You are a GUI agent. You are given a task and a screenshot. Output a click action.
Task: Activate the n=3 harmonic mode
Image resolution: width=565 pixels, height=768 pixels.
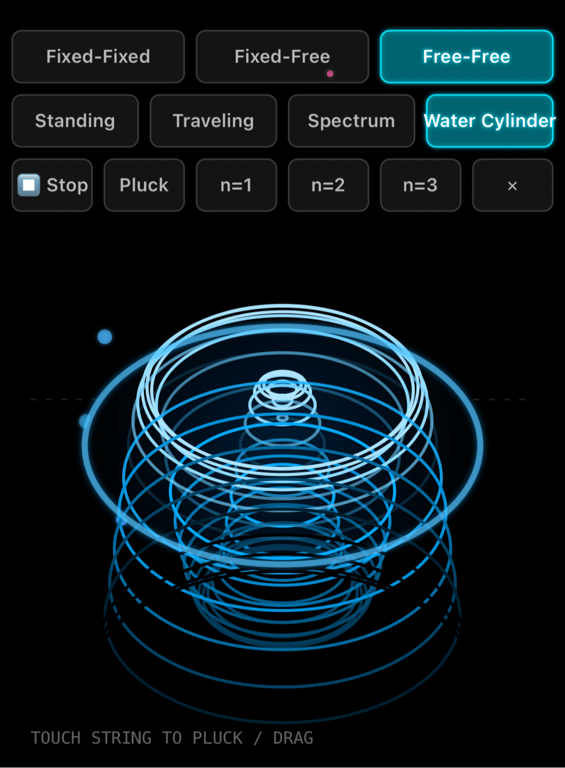pos(420,185)
